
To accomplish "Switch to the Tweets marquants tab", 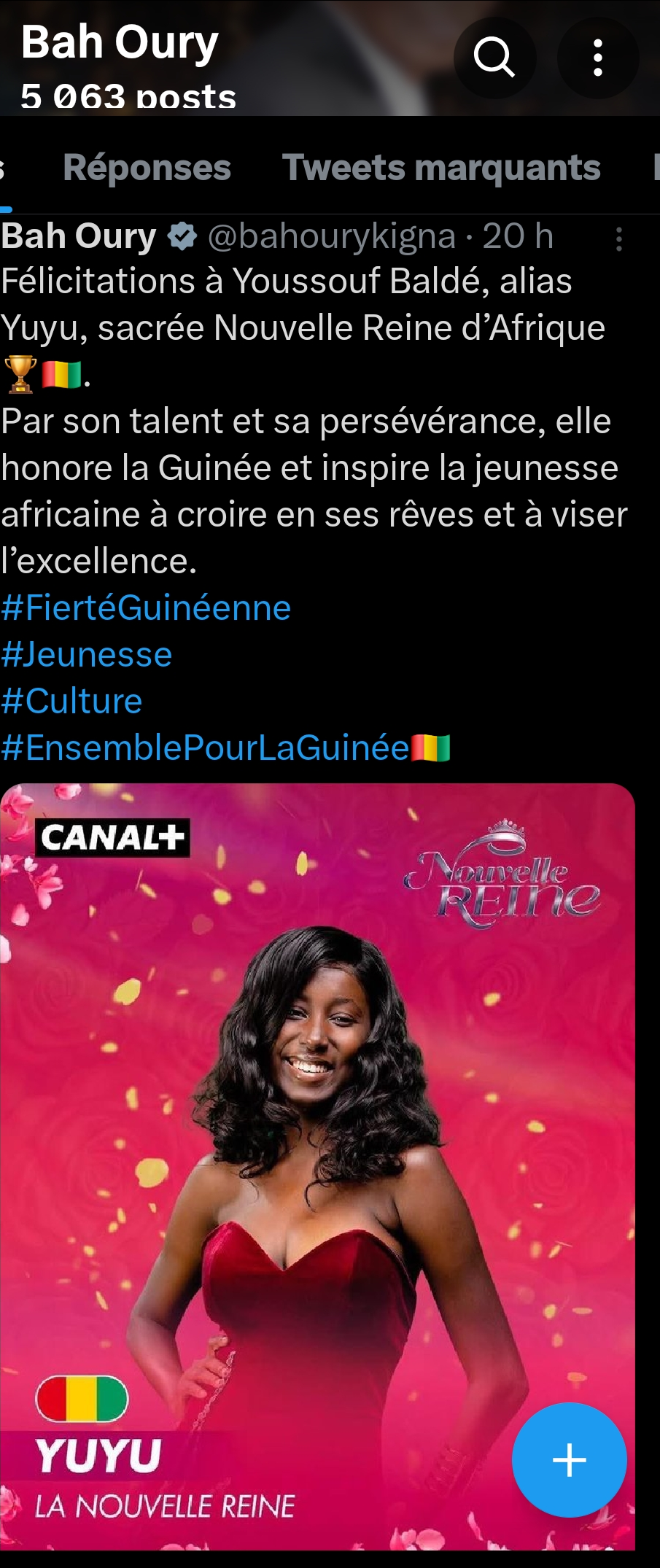I will pyautogui.click(x=441, y=168).
